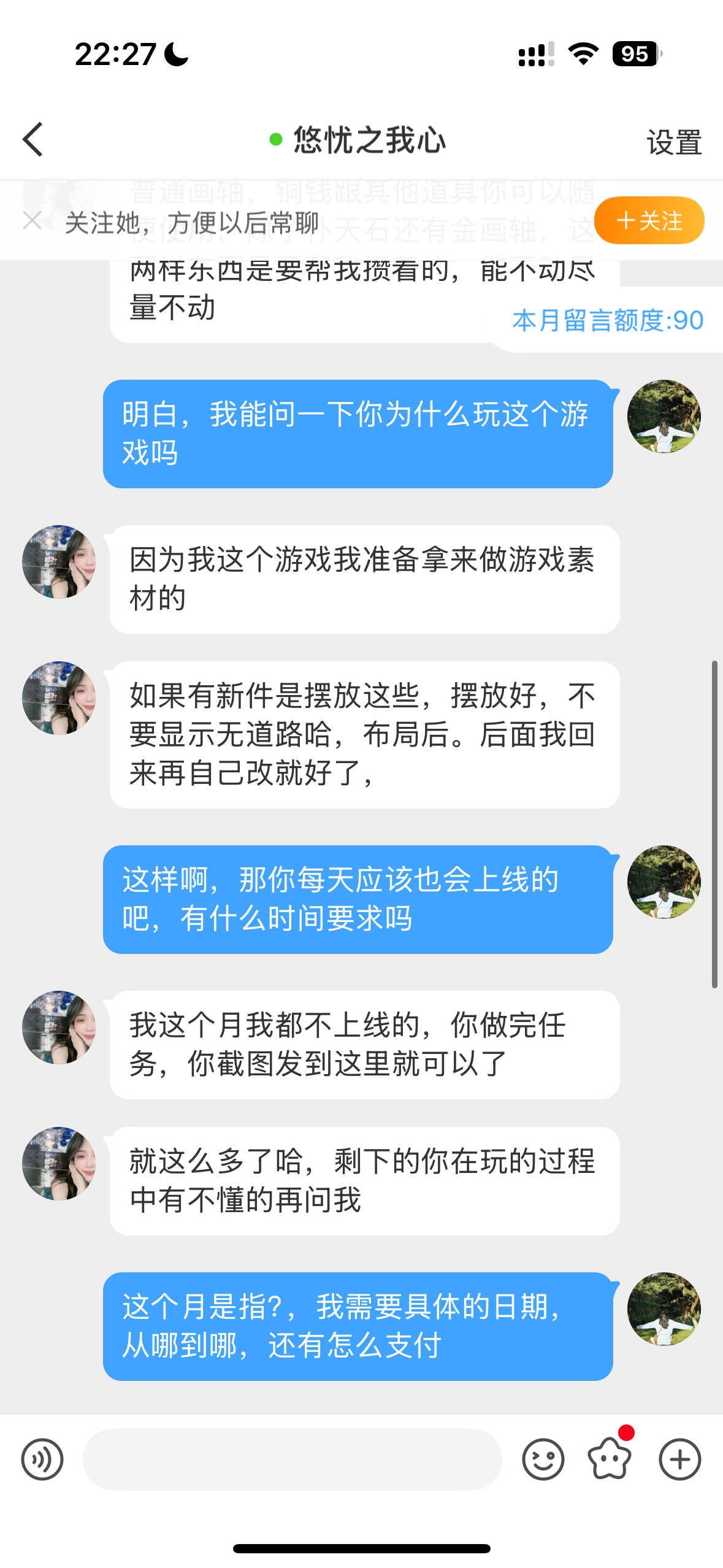This screenshot has width=723, height=1568.
Task: Dismiss the 关注她 follow banner
Action: (32, 221)
